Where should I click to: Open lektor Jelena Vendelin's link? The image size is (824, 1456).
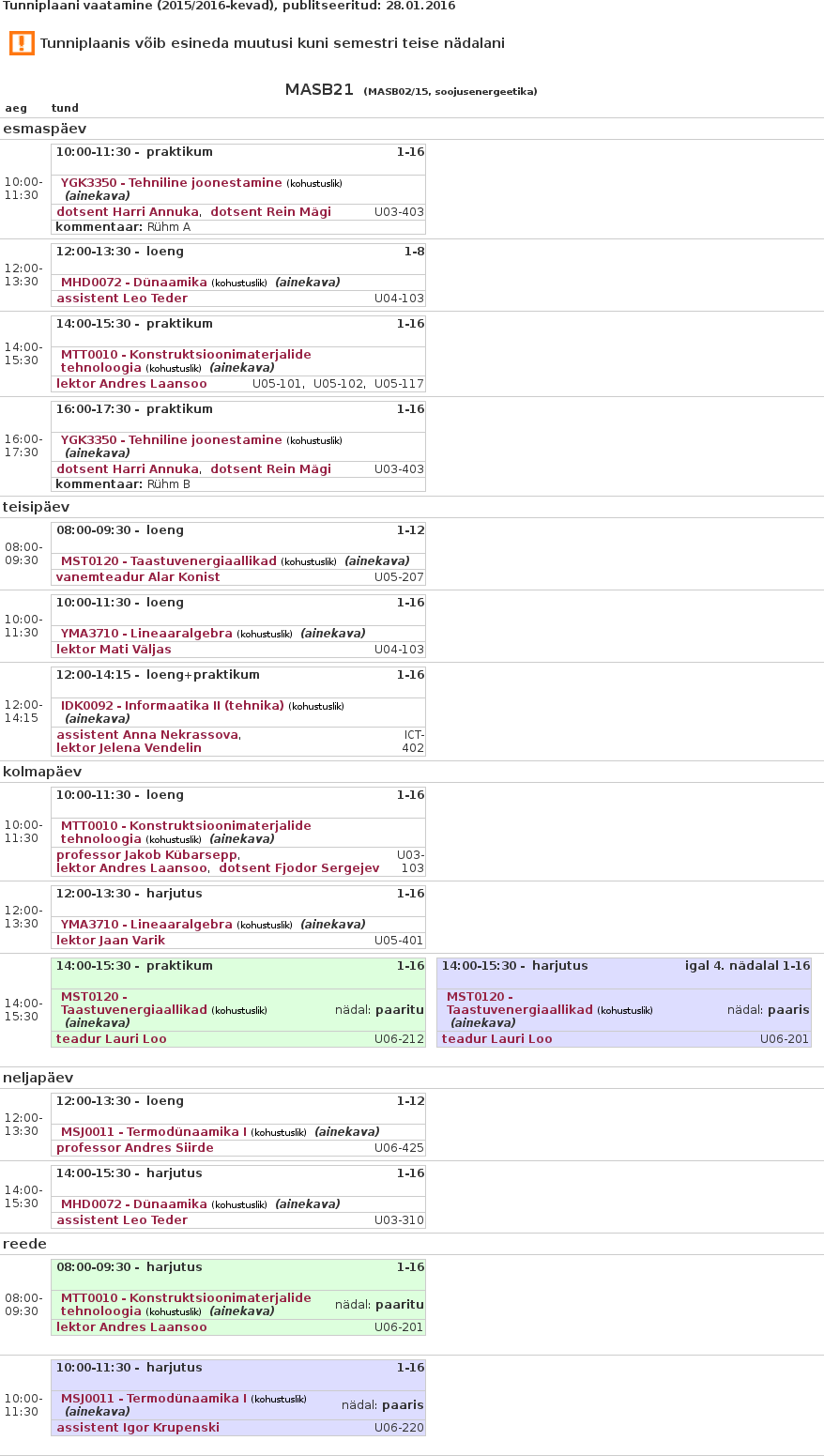[129, 748]
